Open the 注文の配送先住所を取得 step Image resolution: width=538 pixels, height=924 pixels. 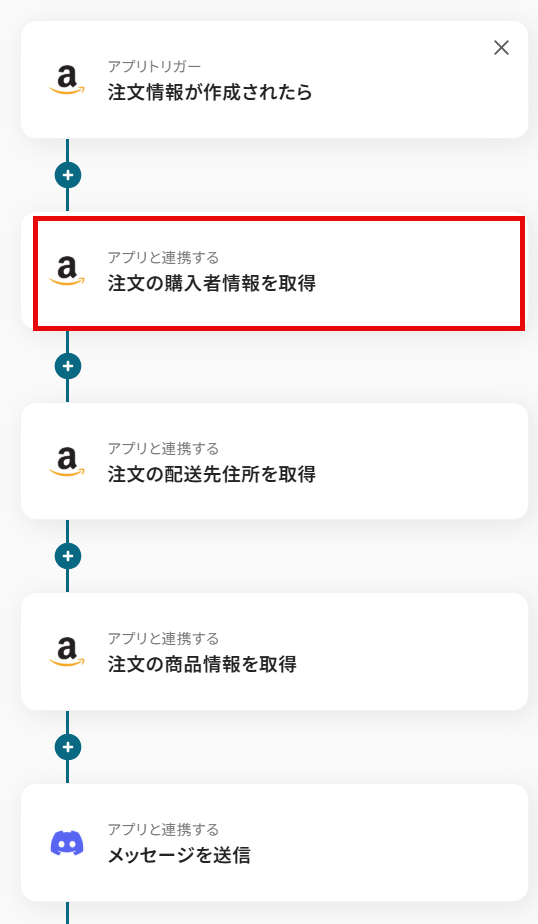tap(274, 461)
